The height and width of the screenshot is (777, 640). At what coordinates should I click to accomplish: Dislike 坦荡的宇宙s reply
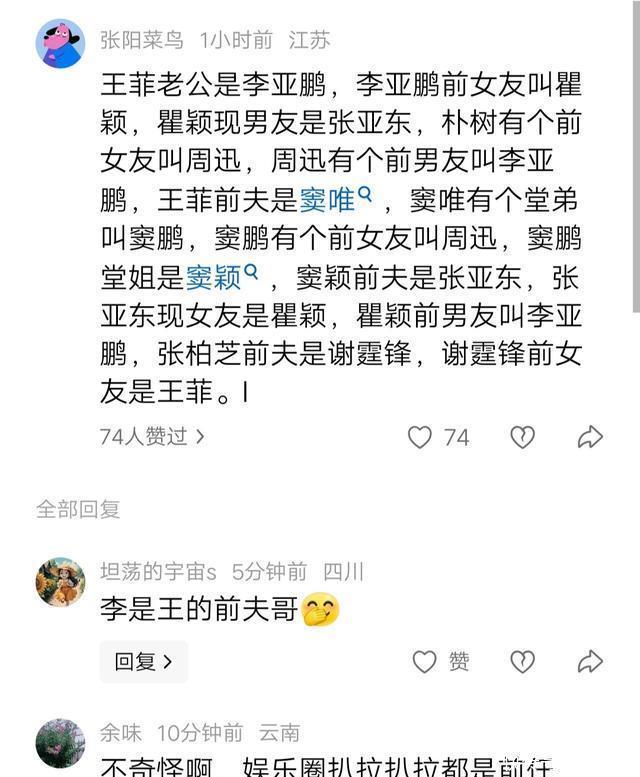tap(522, 661)
